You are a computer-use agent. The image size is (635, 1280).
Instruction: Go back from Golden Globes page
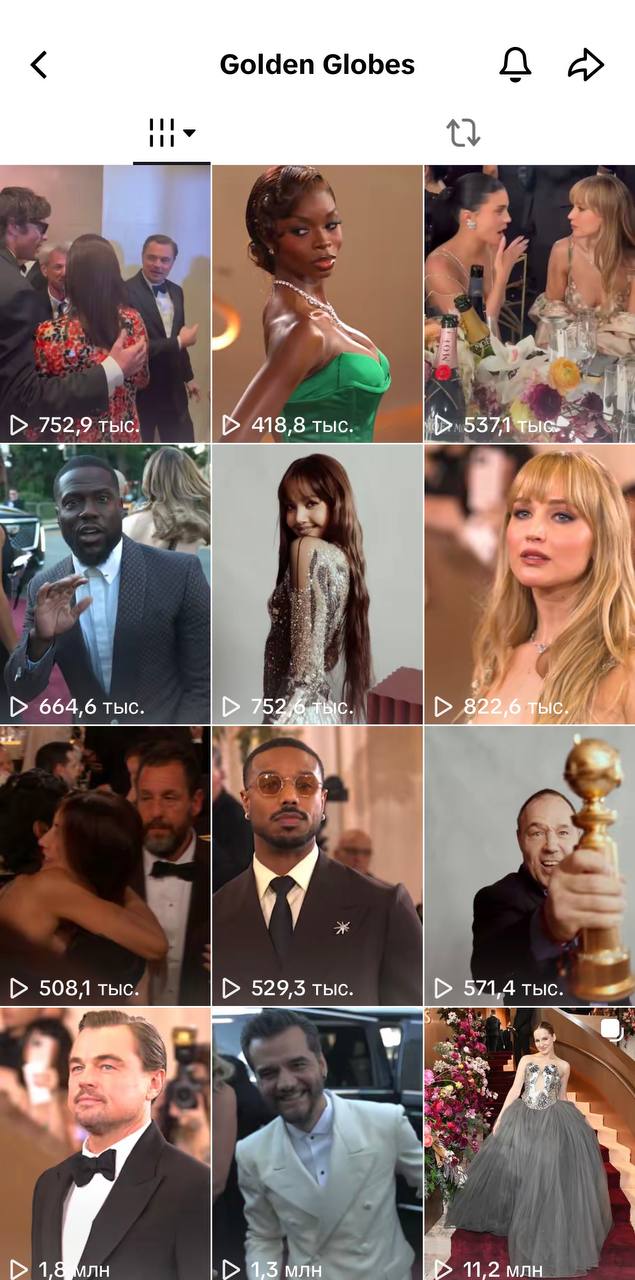[39, 65]
